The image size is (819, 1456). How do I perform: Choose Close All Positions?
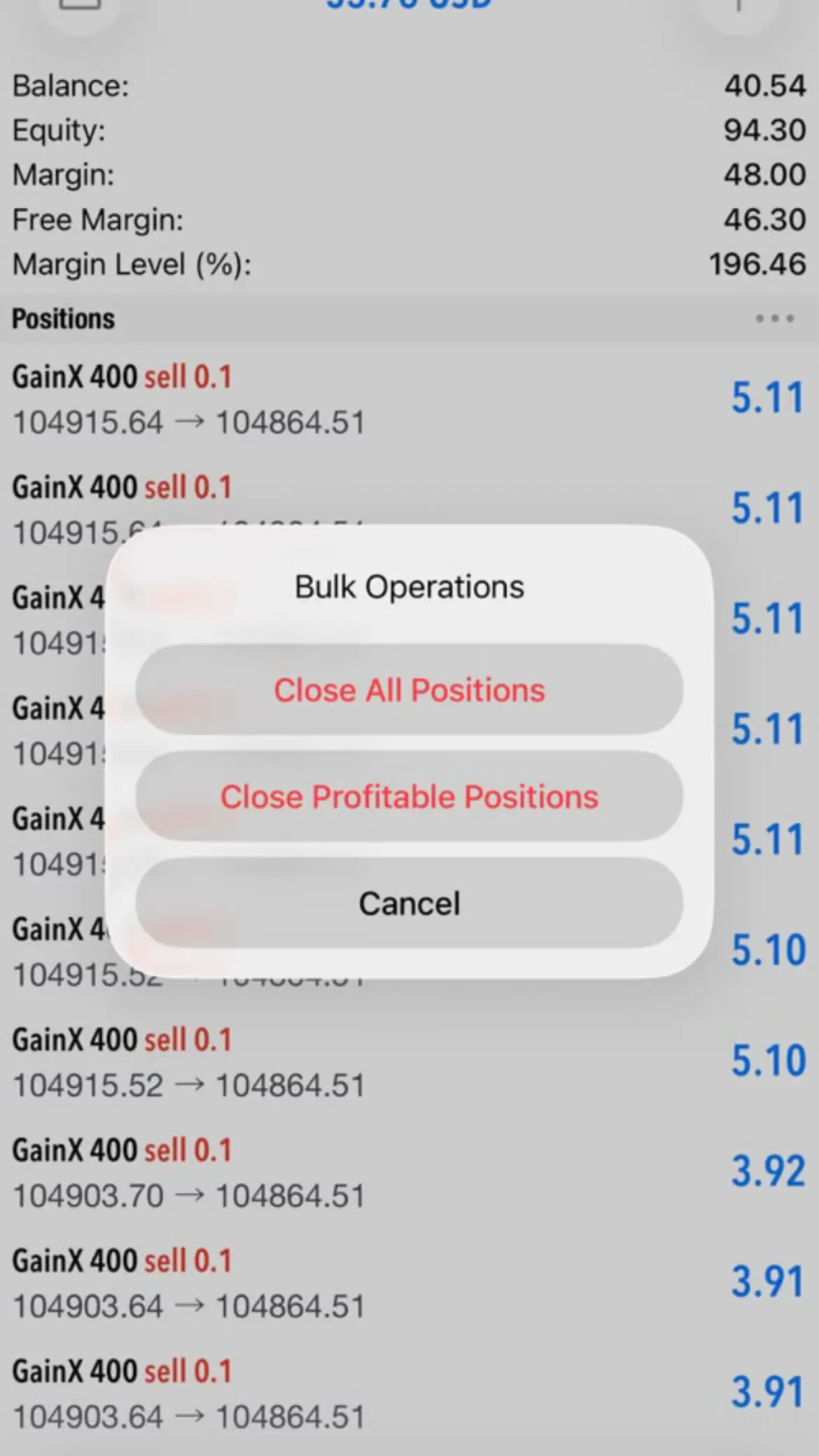(409, 689)
